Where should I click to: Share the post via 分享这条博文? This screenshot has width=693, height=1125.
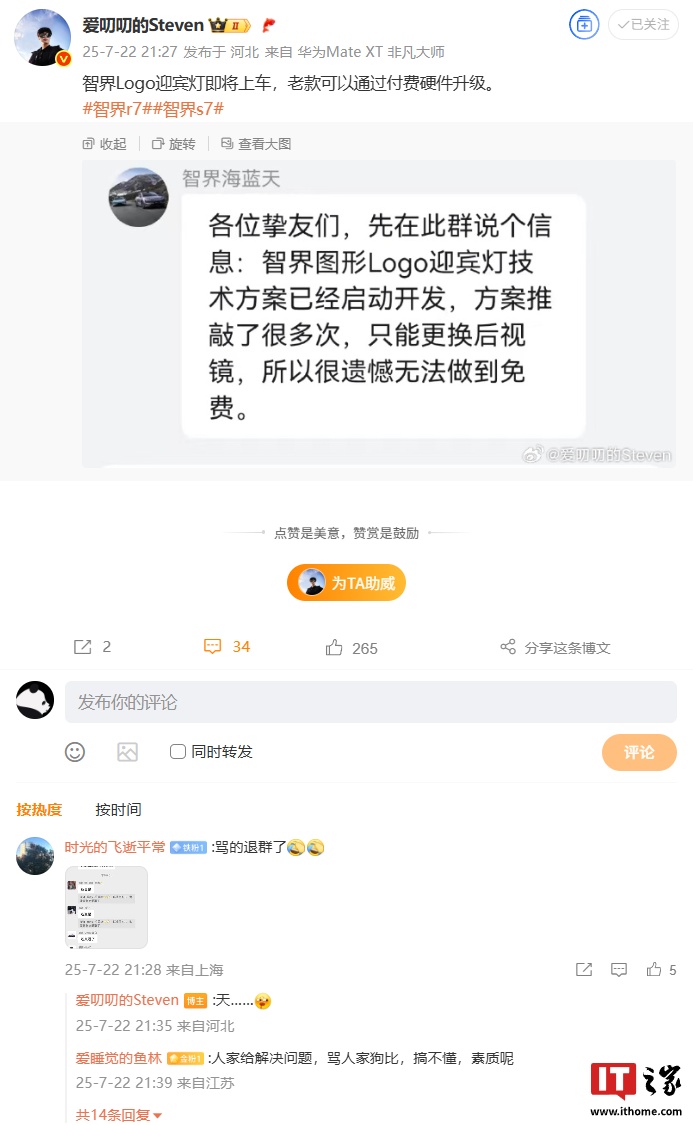point(555,648)
